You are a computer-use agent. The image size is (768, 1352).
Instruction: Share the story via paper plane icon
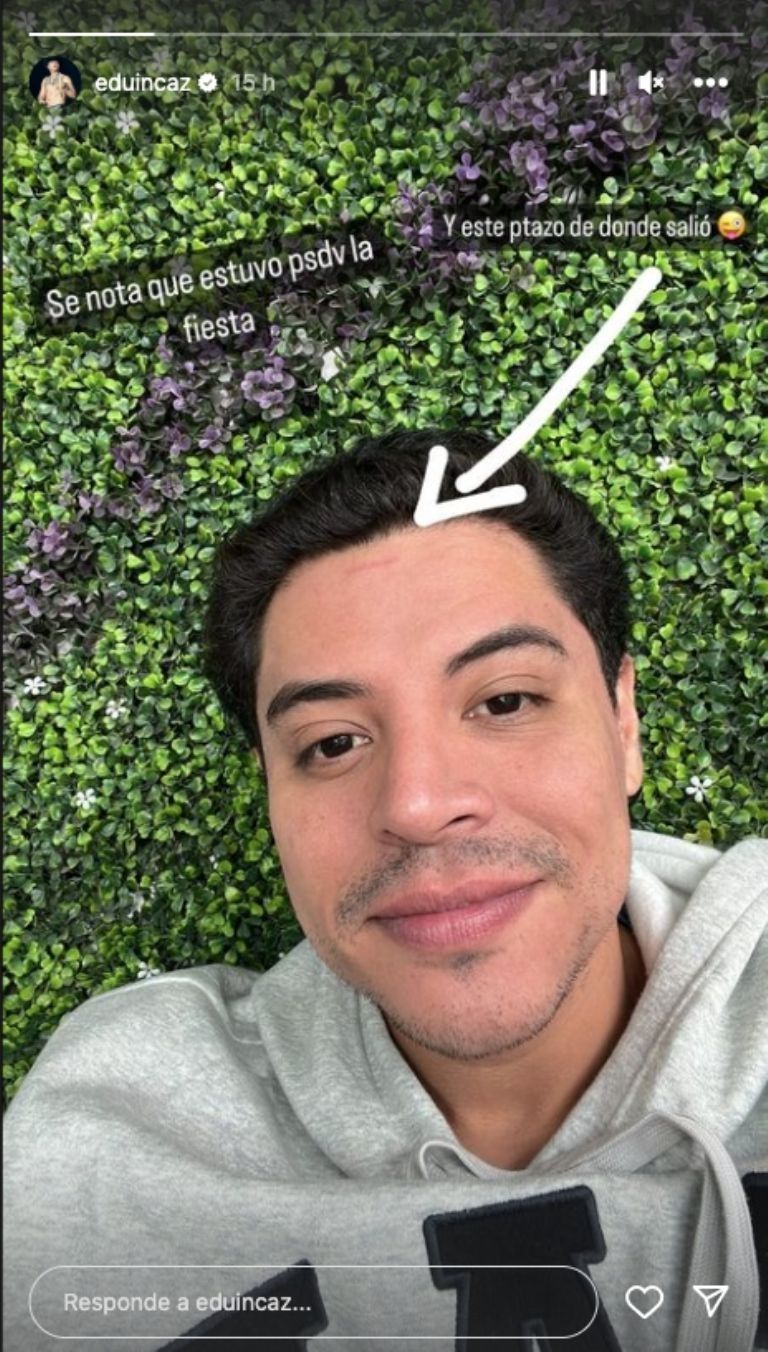click(711, 1301)
